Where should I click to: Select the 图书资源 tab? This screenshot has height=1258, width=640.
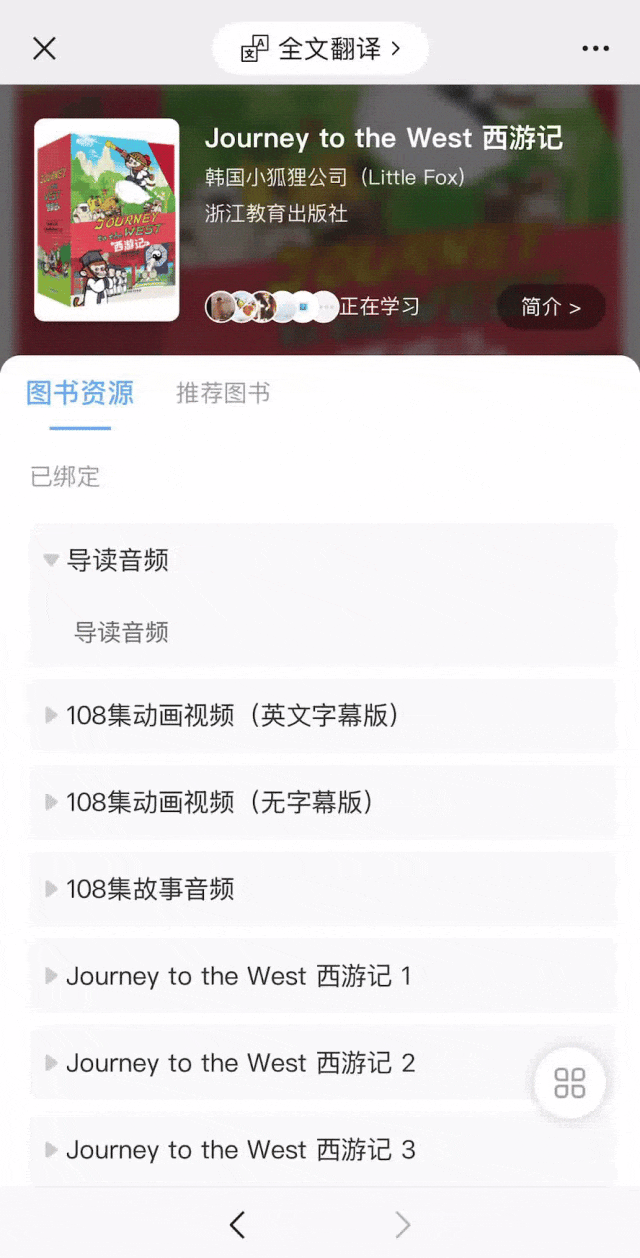(x=80, y=393)
